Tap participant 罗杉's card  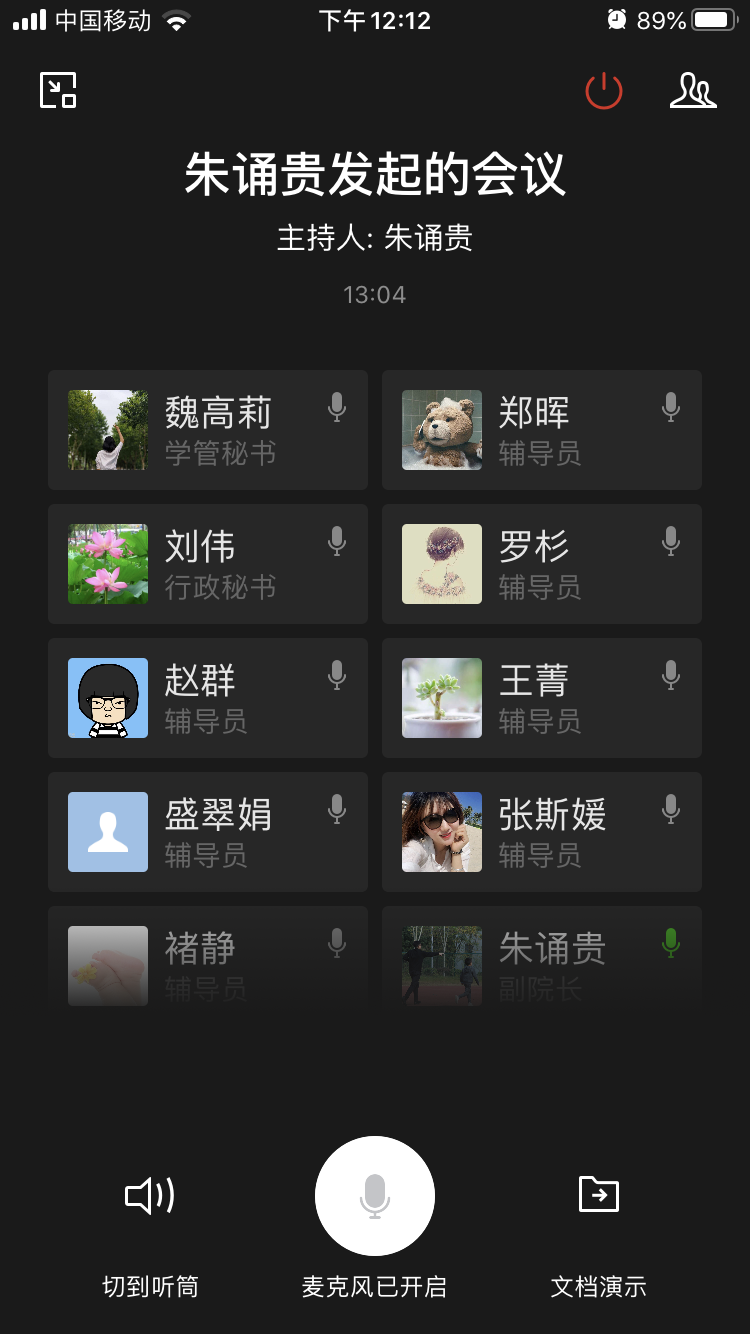coord(542,564)
